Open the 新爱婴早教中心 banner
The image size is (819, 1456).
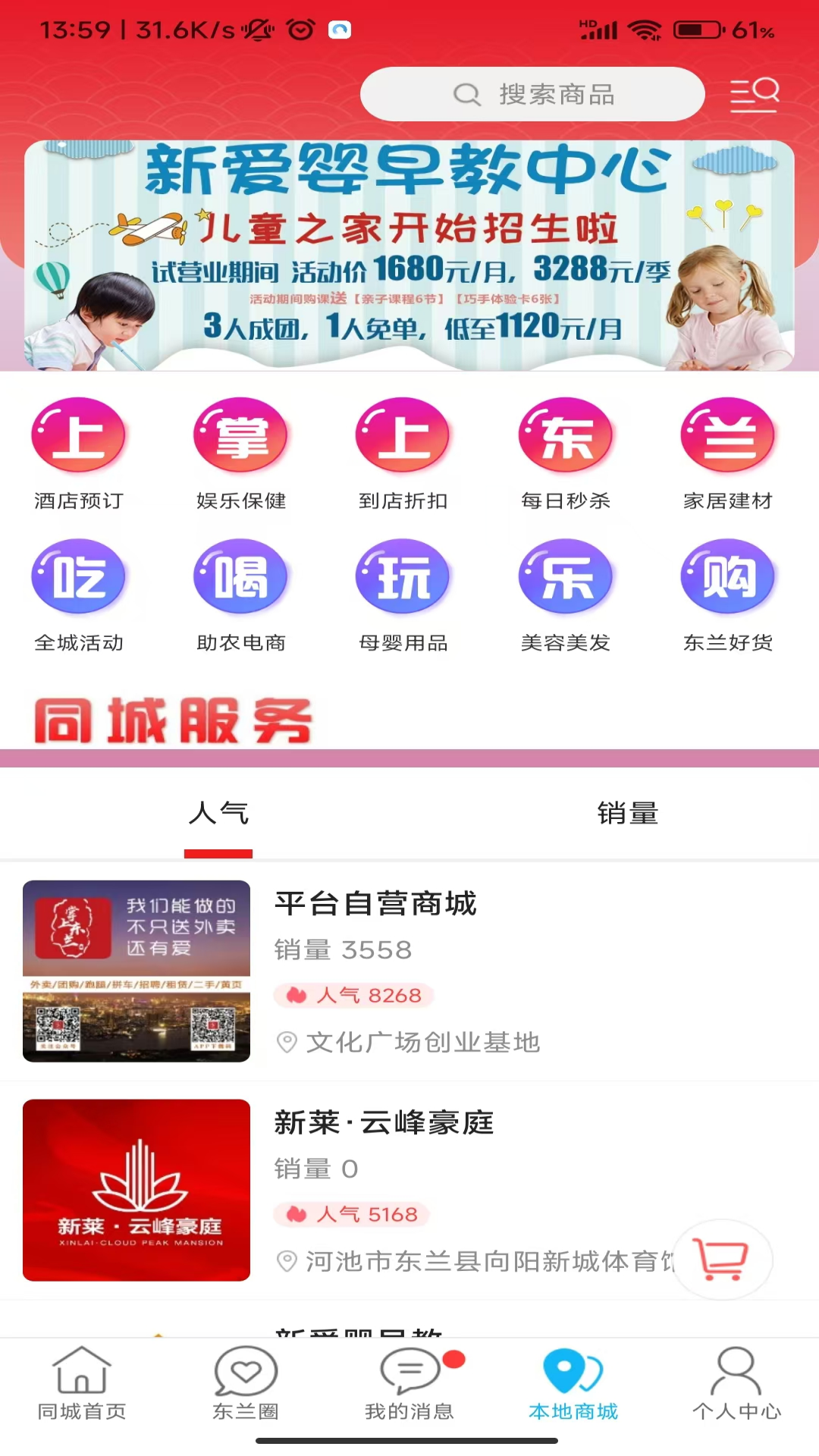click(x=409, y=255)
